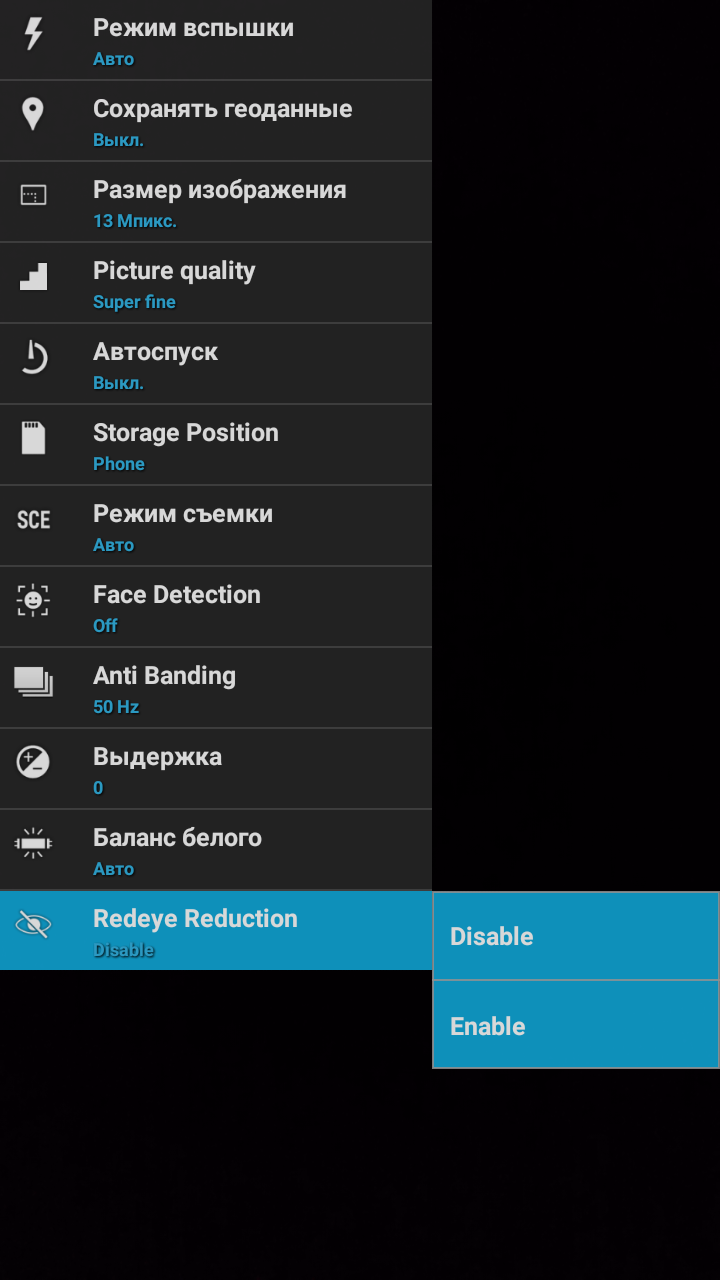Open the Face Detection setting
The width and height of the screenshot is (720, 1280).
(216, 607)
